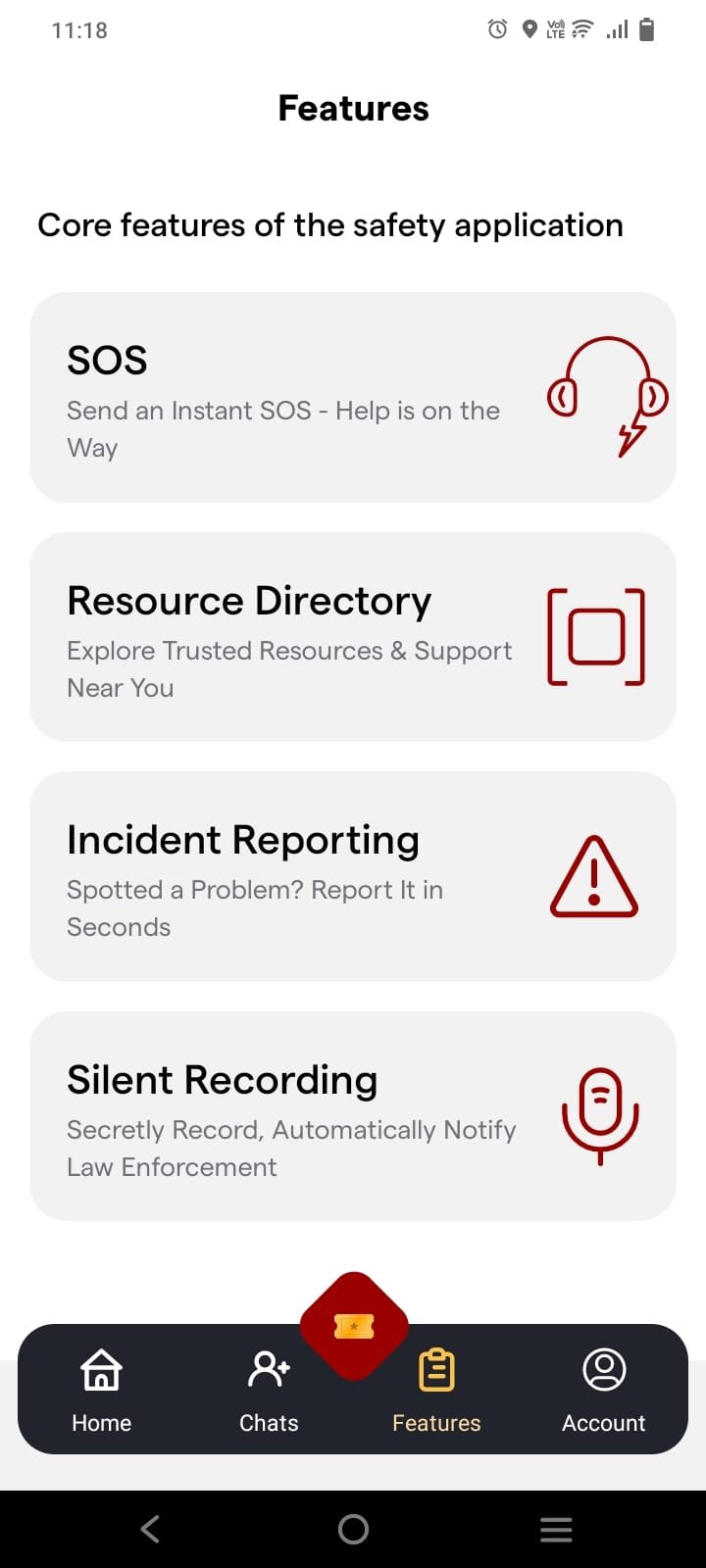
Task: Open the system recent apps button
Action: (556, 1529)
